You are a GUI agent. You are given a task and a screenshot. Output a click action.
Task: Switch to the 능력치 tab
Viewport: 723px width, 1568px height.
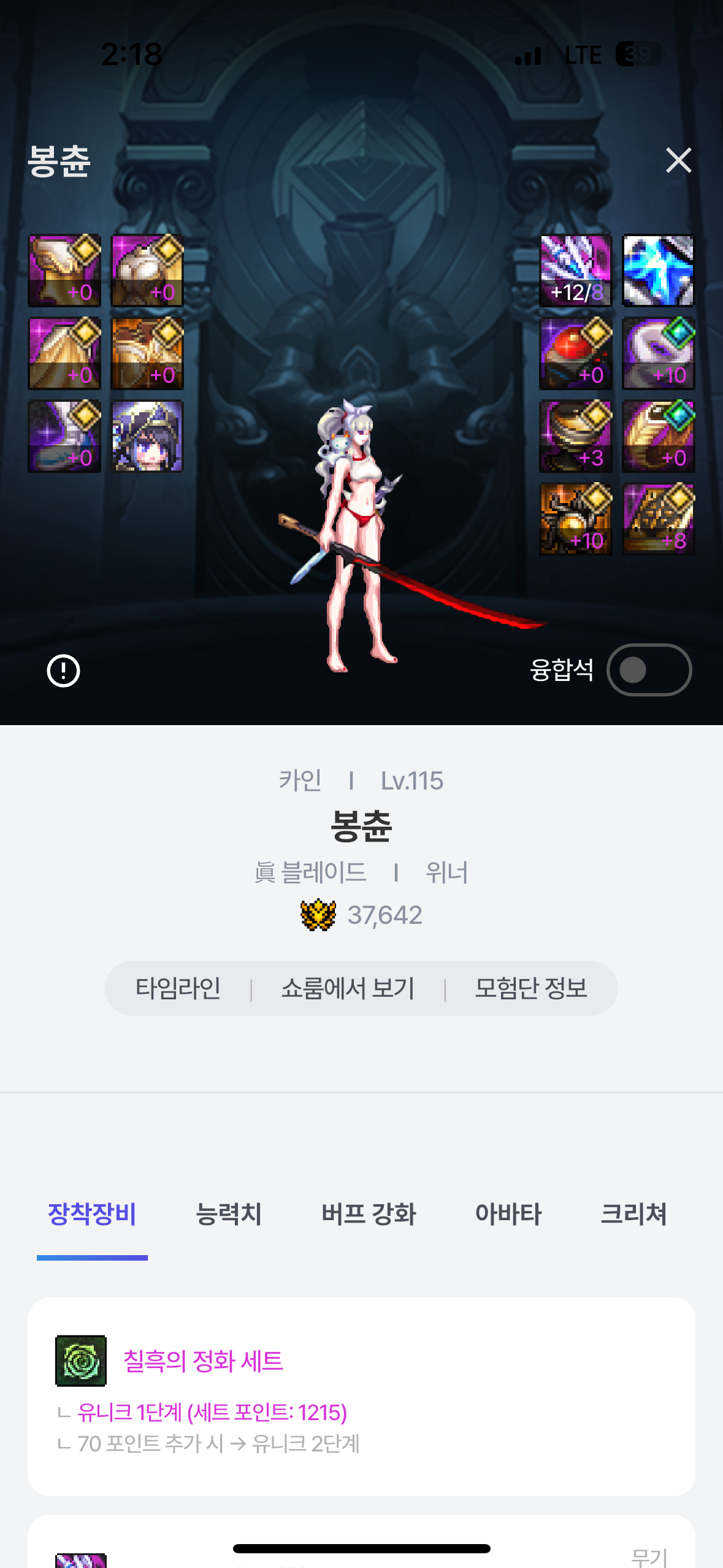(228, 1213)
